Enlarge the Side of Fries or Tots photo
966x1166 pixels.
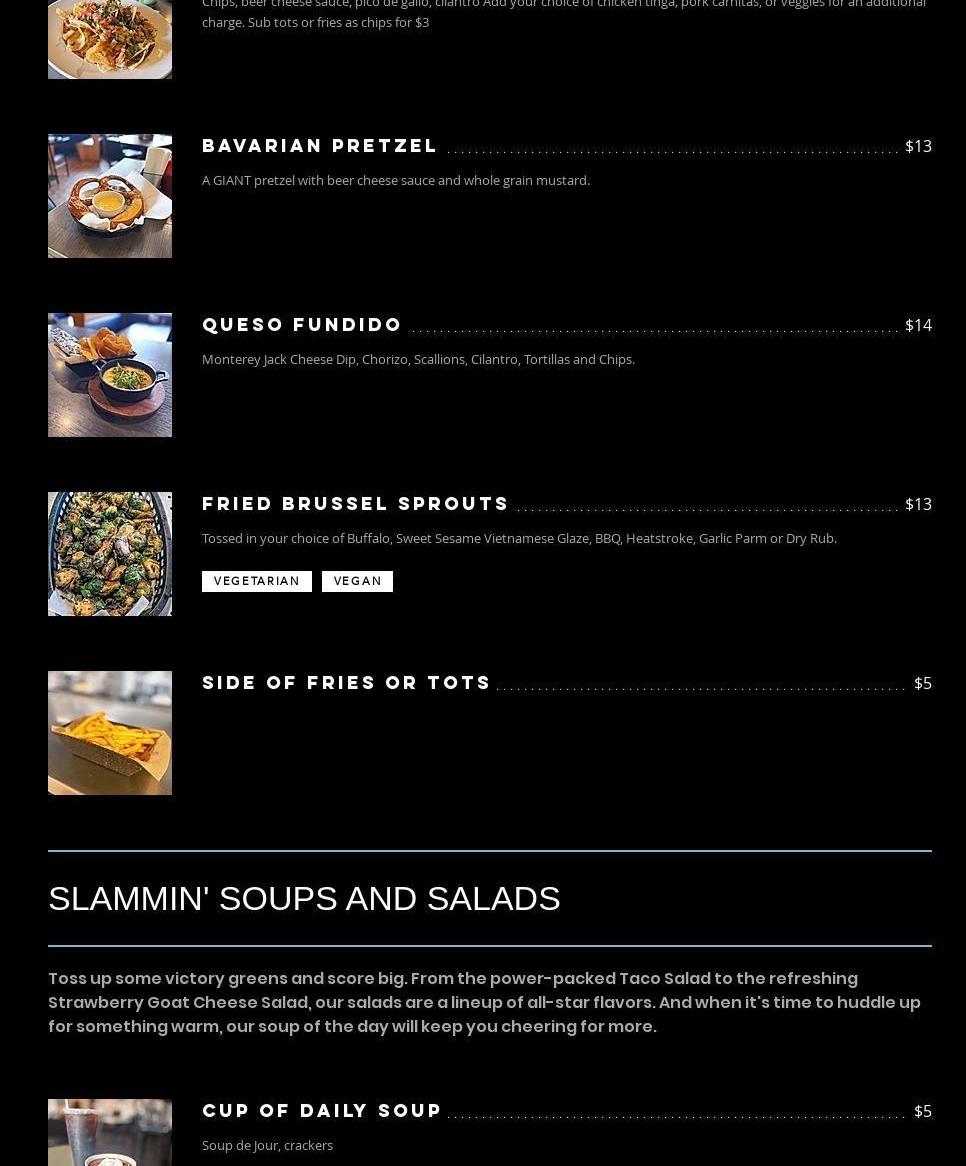point(110,733)
